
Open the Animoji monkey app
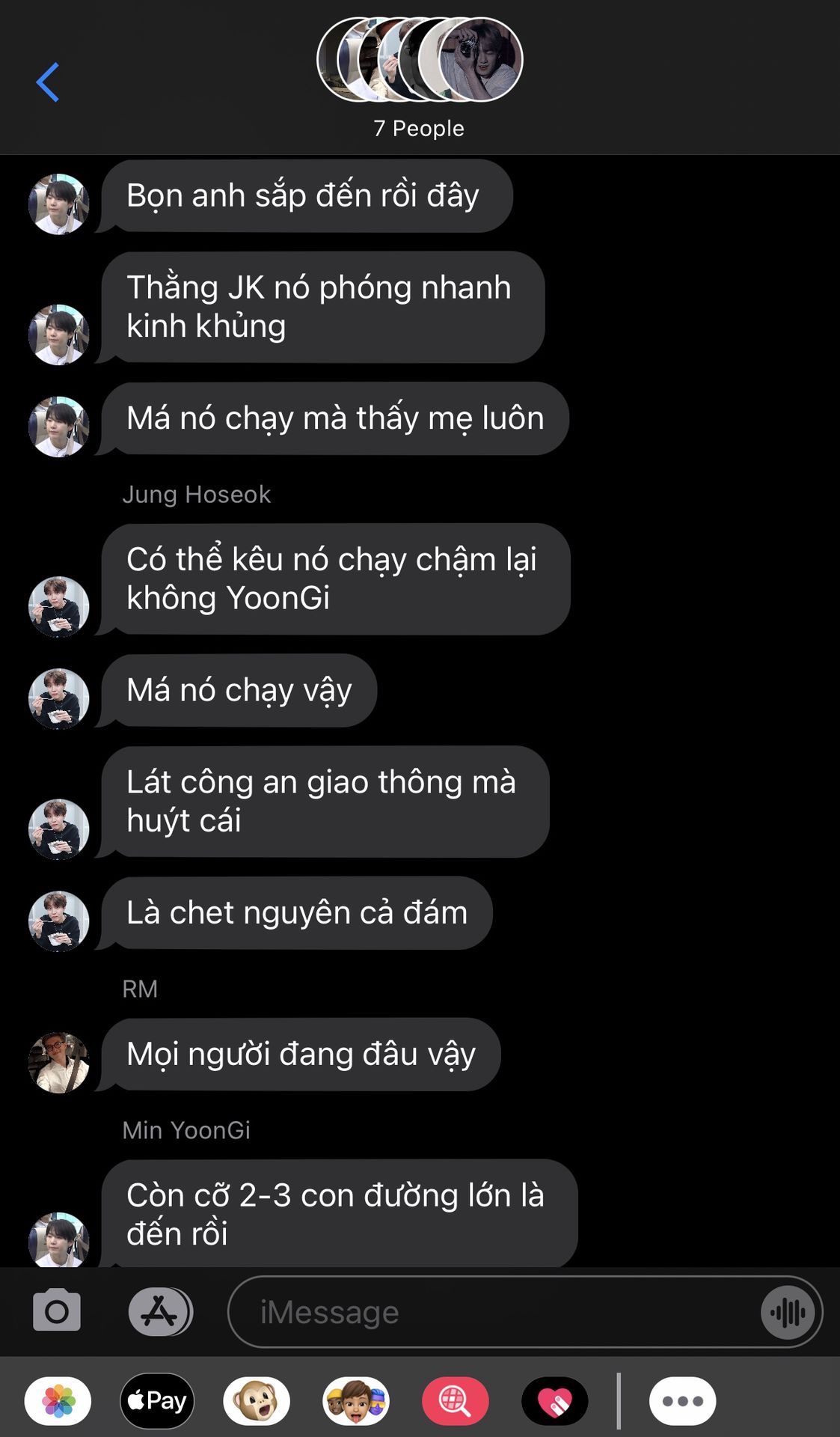click(x=257, y=1400)
